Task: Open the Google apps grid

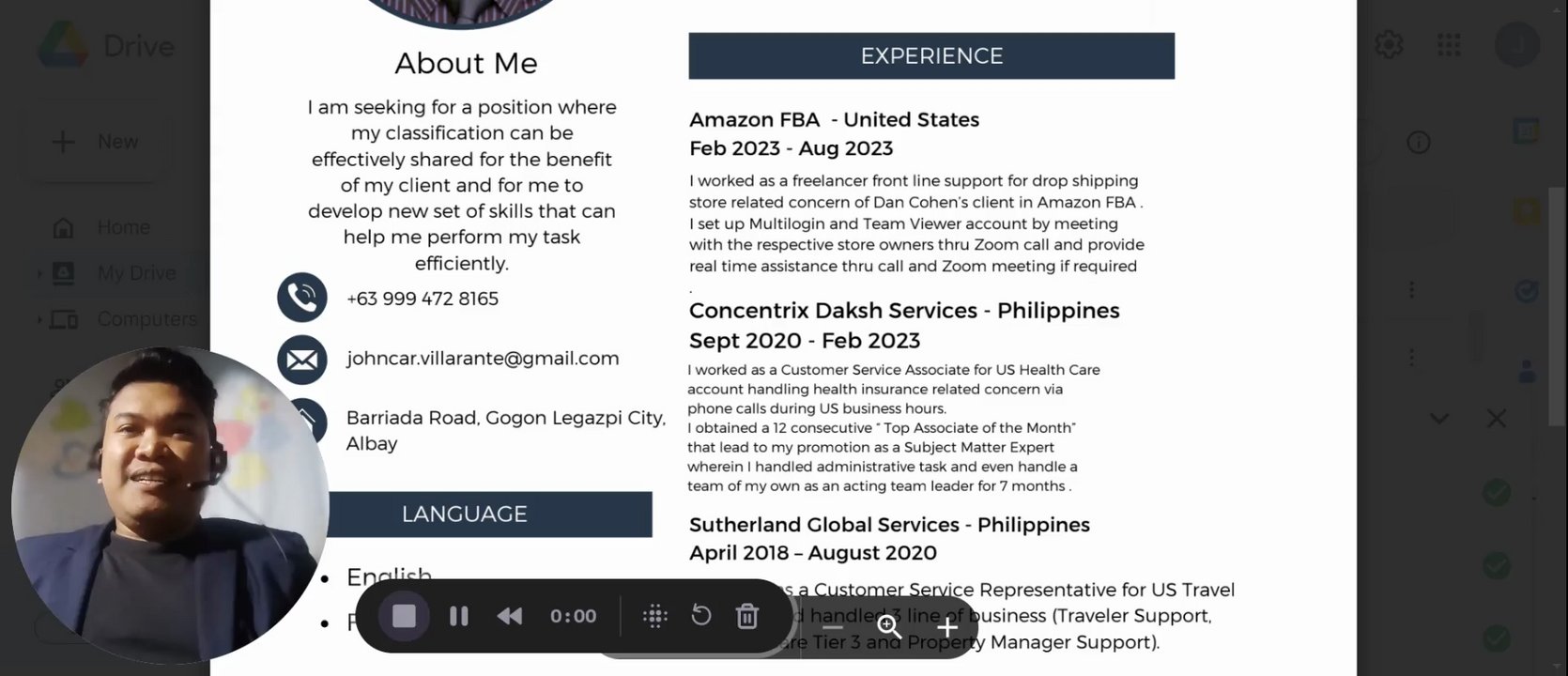Action: point(1449,44)
